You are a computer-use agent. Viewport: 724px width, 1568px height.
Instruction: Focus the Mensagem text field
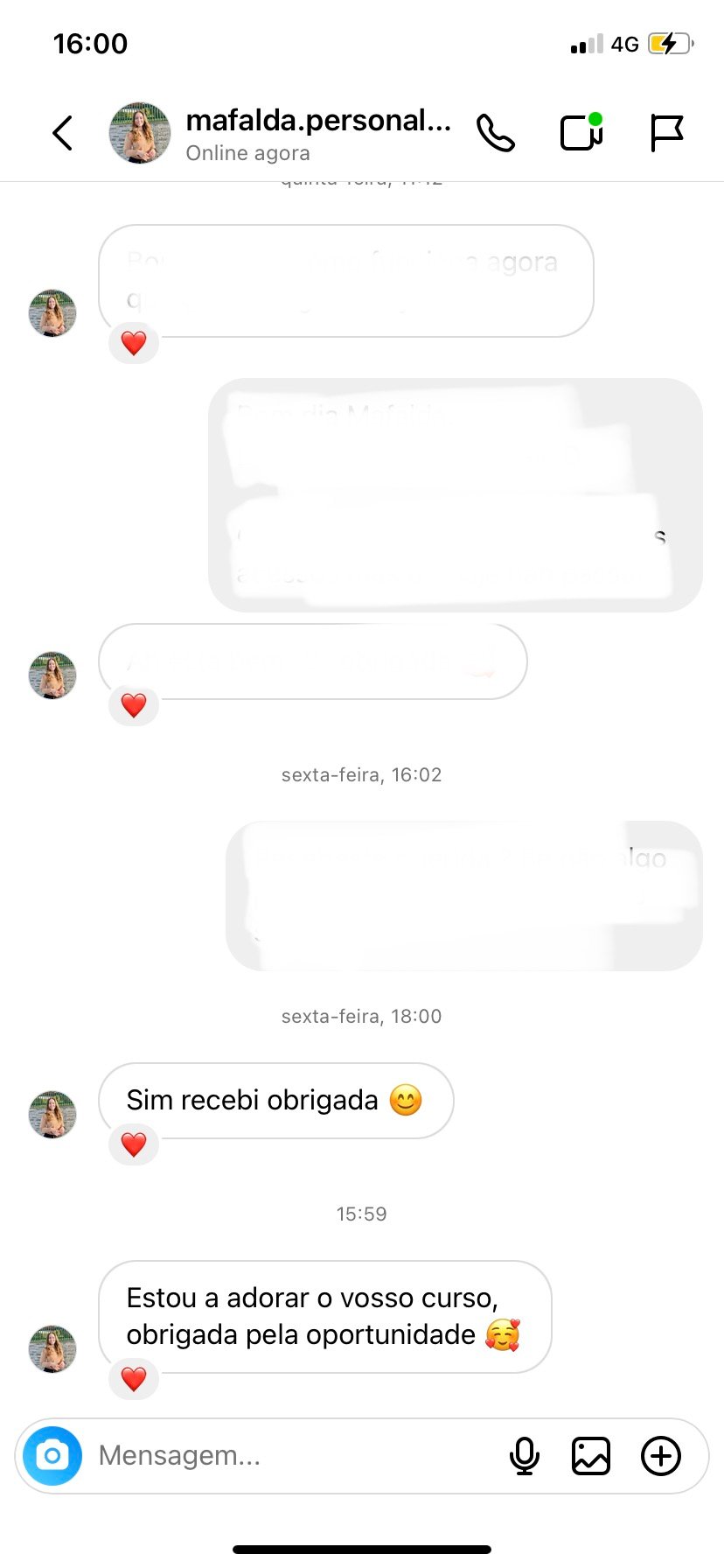[289, 1456]
